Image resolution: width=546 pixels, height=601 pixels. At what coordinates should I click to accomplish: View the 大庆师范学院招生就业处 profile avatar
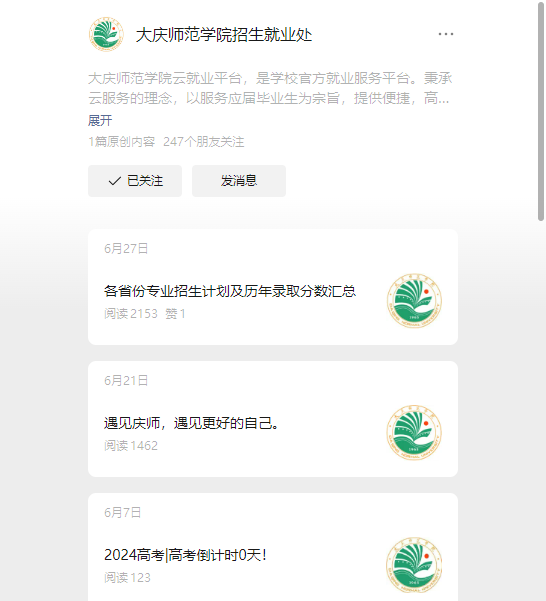pos(106,34)
